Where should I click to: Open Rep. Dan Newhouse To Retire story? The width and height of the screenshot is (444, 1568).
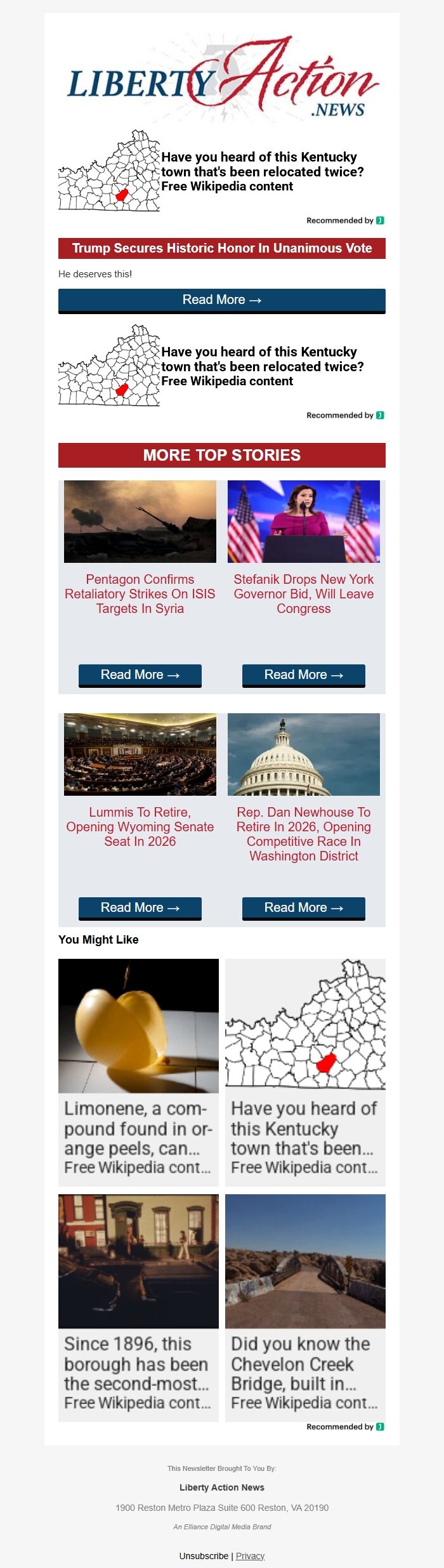pos(304,834)
